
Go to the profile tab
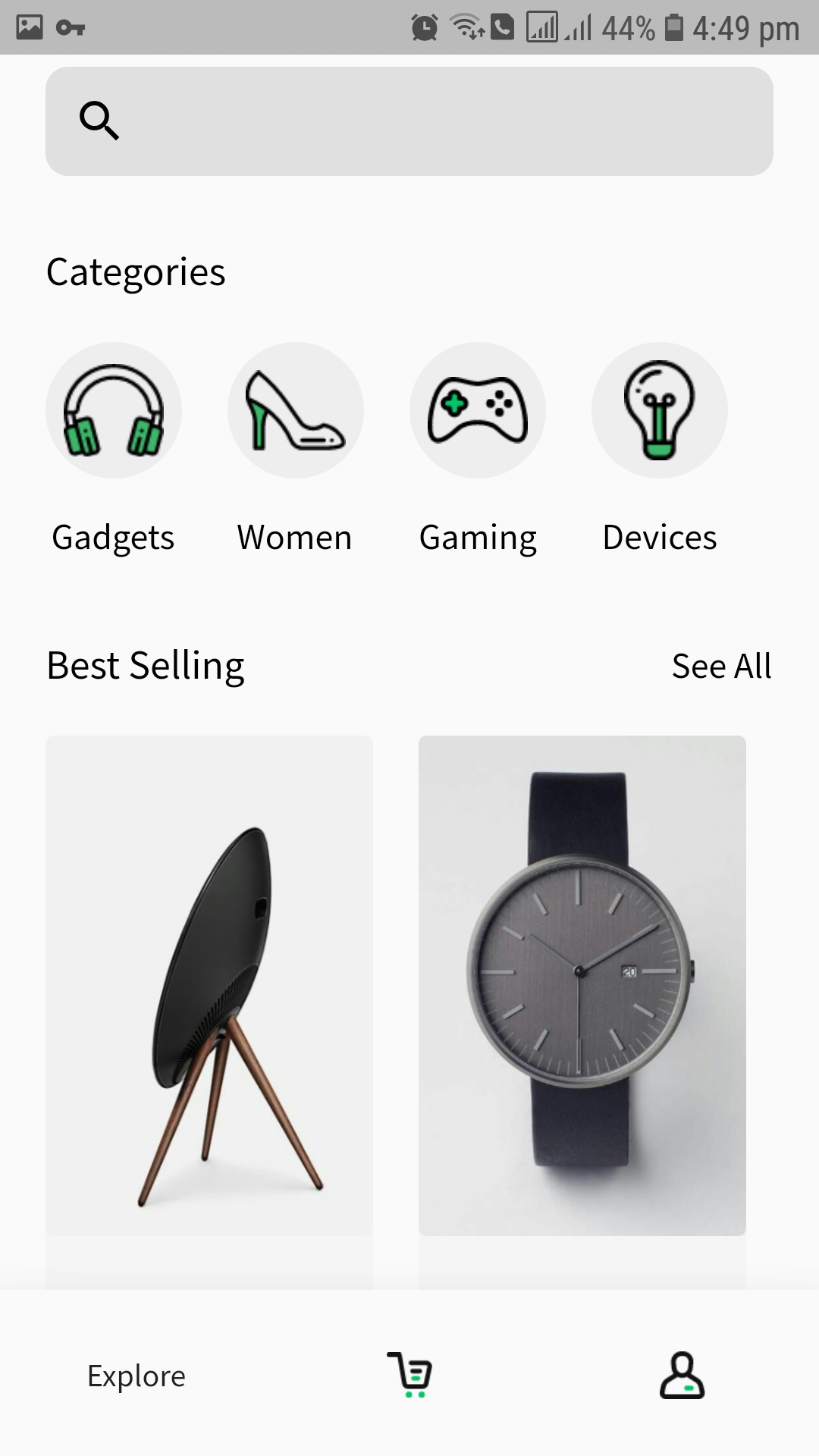tap(682, 1375)
